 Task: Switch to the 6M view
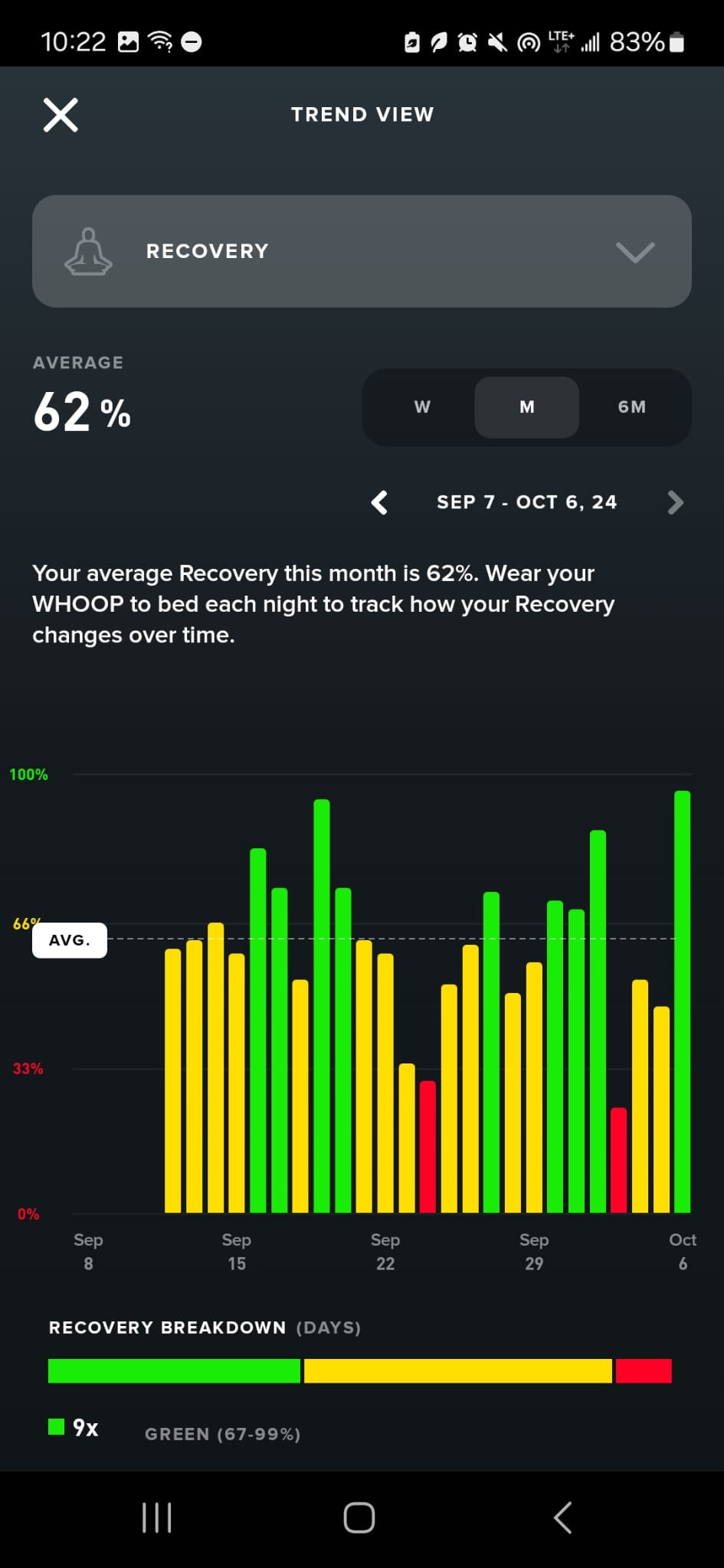coord(632,407)
